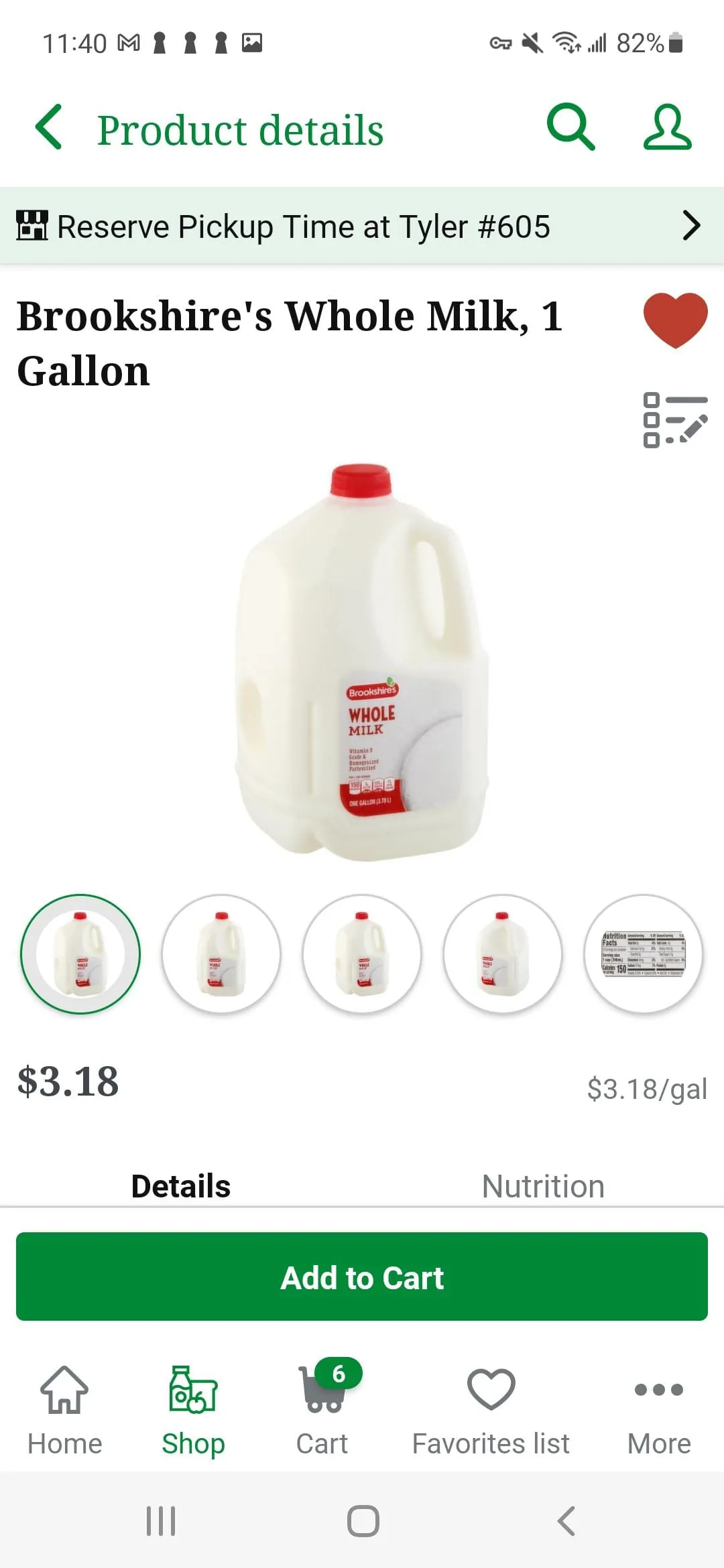The width and height of the screenshot is (724, 1568).
Task: Open system recent apps
Action: click(x=161, y=1521)
